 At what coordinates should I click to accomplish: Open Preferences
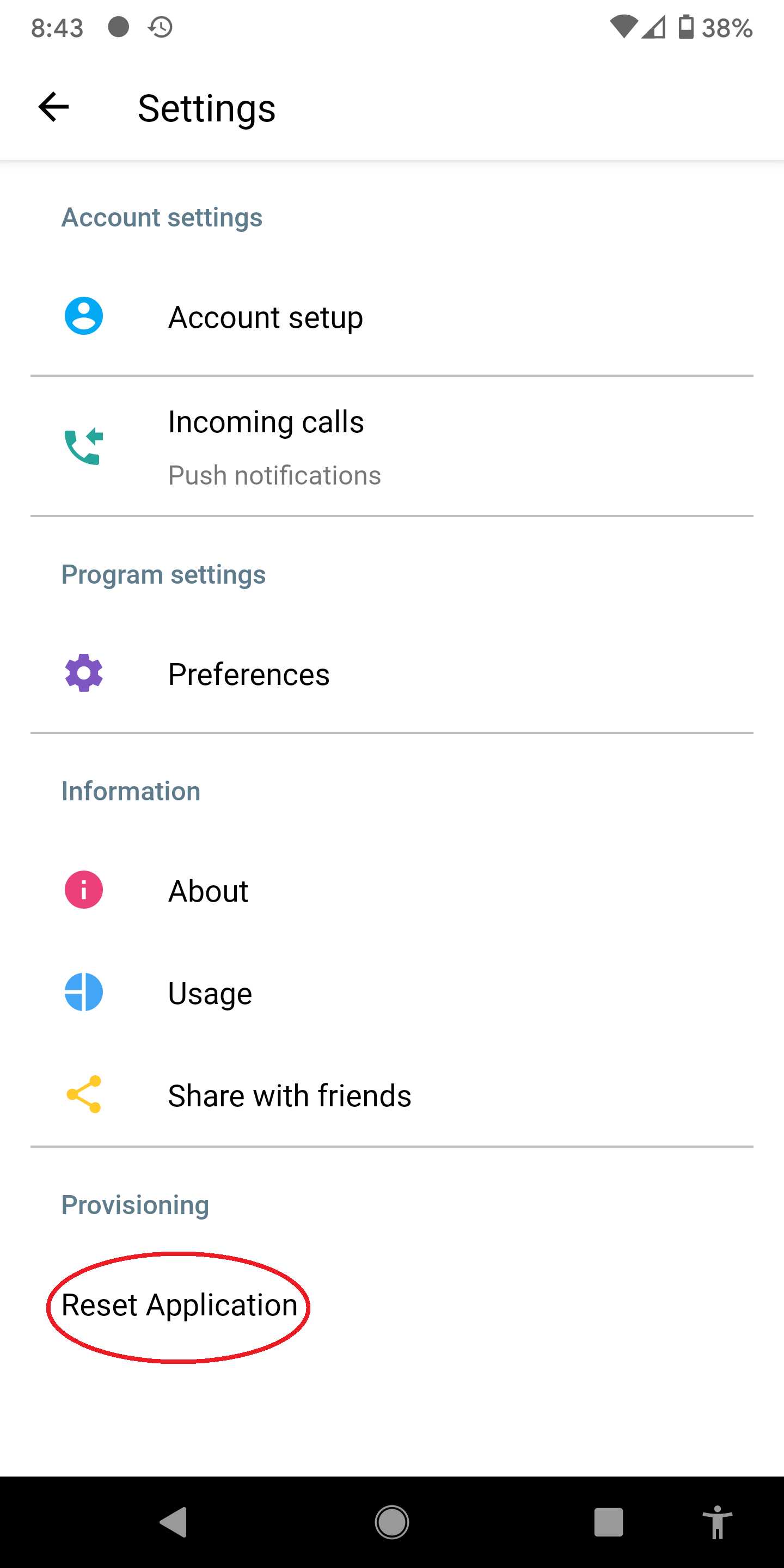249,674
